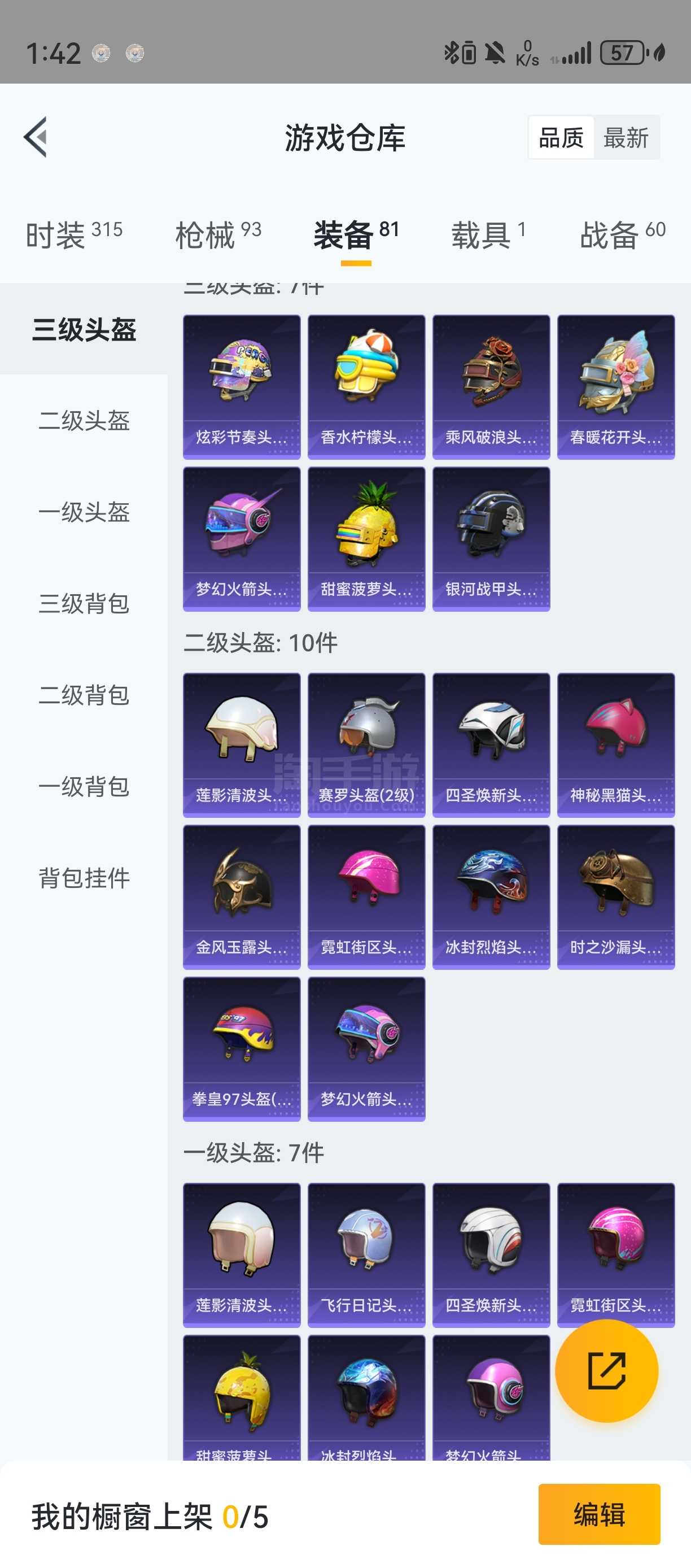Switch to the 时装 tab
The image size is (691, 1568).
pyautogui.click(x=73, y=234)
